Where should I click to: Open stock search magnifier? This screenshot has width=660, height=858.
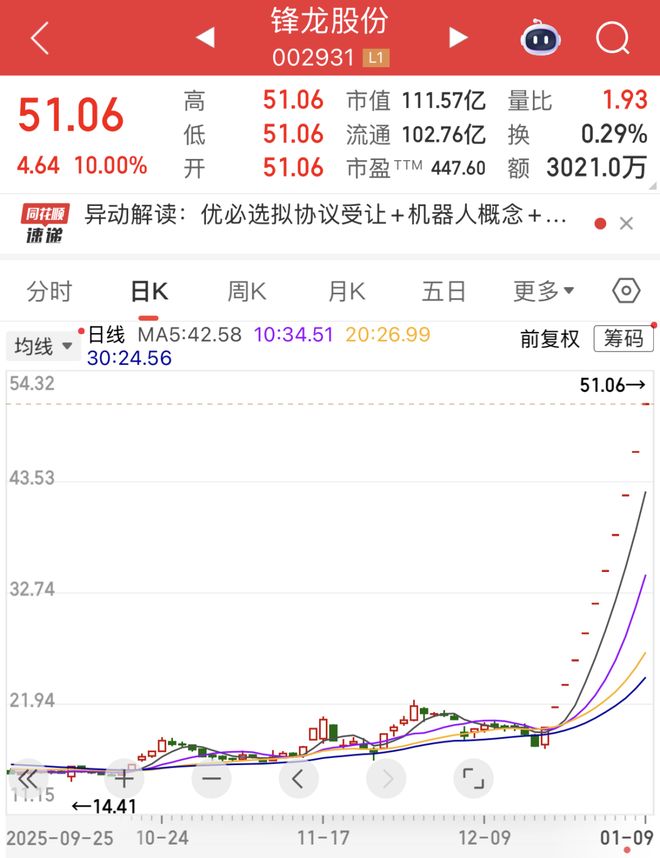[611, 39]
